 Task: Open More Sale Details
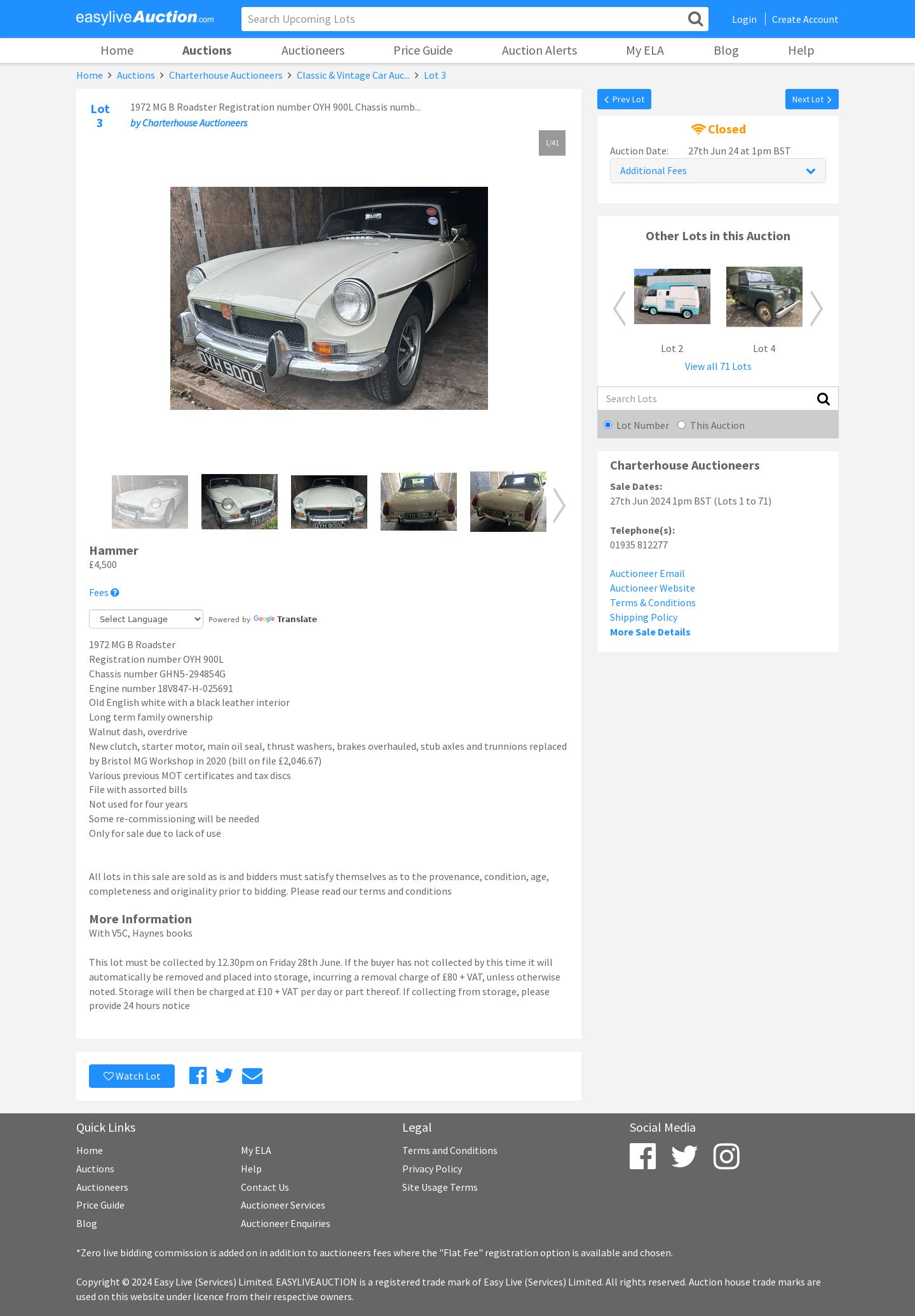click(x=649, y=632)
